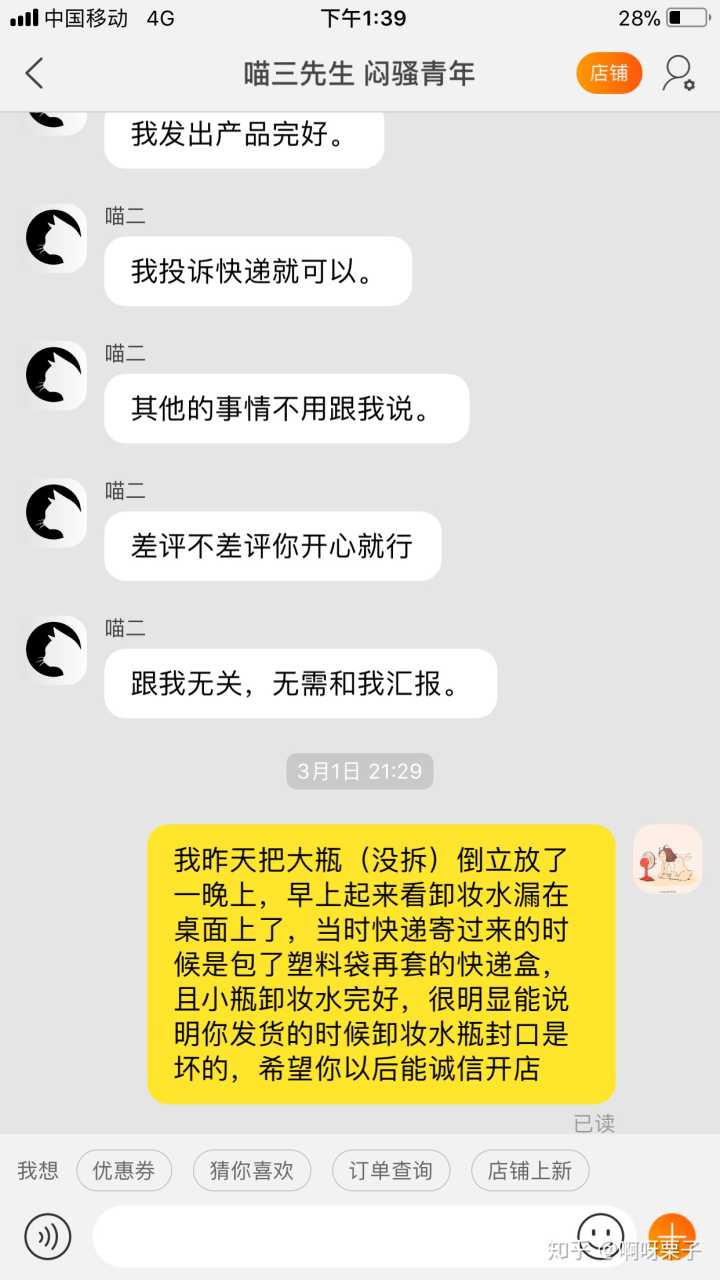Focus the message text field
This screenshot has height=1280, width=720.
click(x=330, y=1237)
